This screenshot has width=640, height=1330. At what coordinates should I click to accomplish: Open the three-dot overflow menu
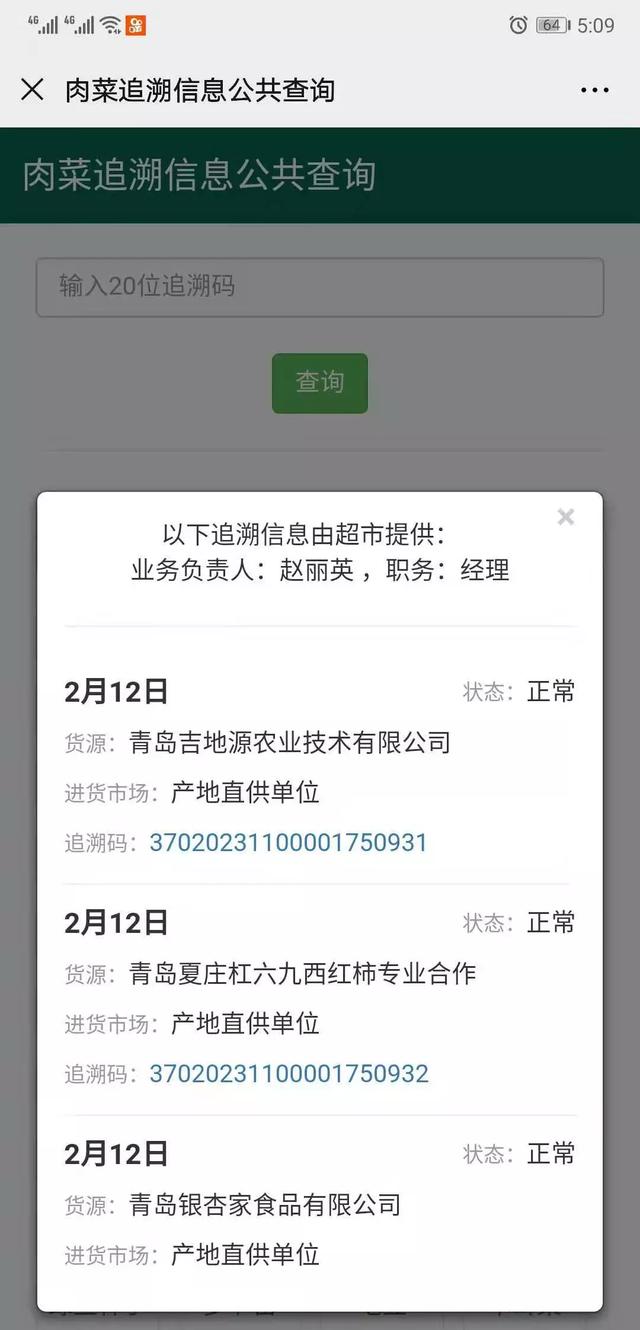(x=594, y=90)
